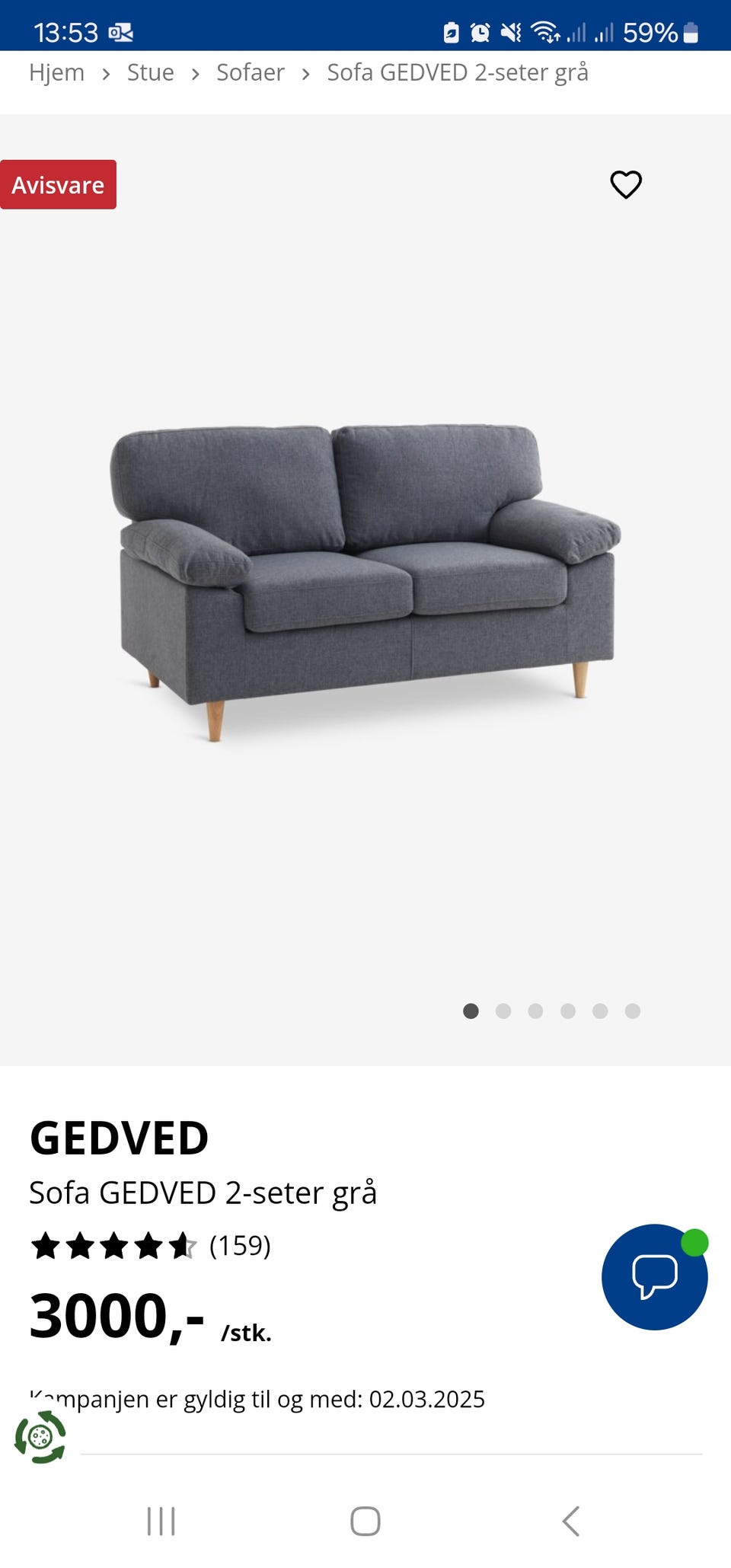Go back with the system back button
Screen dimensions: 731x1568
(570, 1522)
